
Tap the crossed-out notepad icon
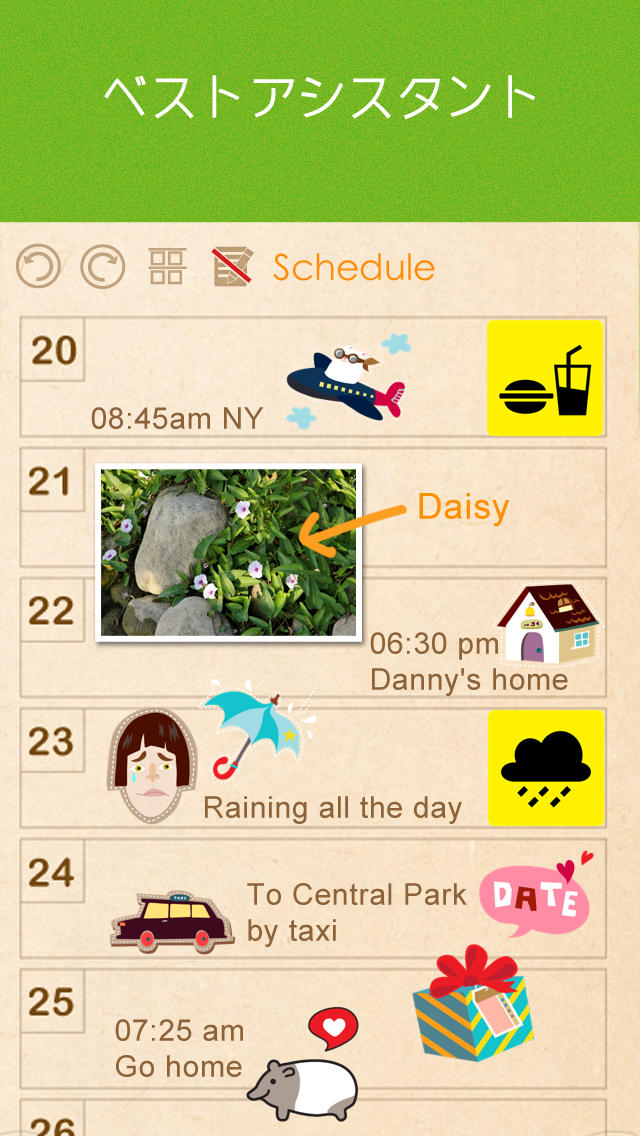[232, 267]
